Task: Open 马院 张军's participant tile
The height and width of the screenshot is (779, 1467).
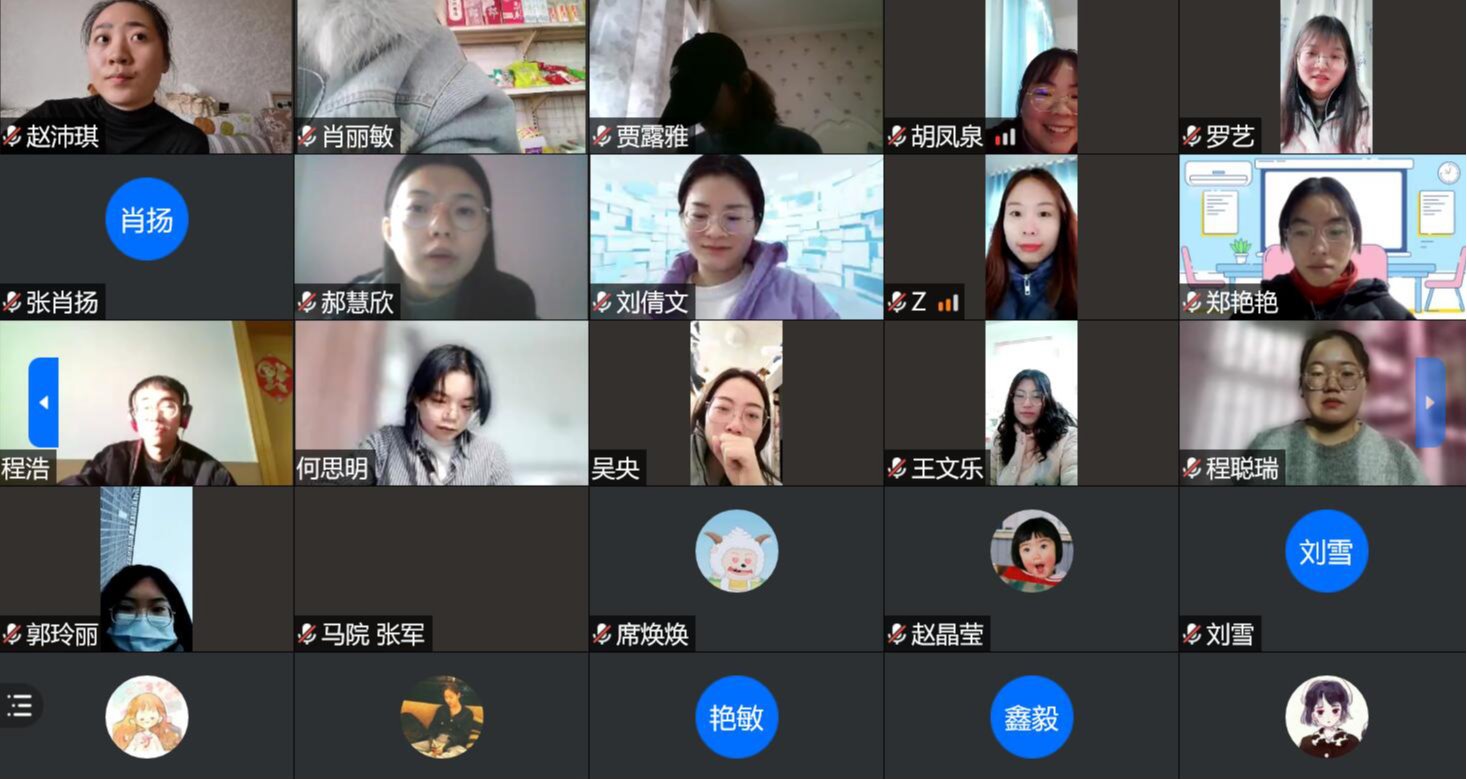Action: [x=440, y=568]
